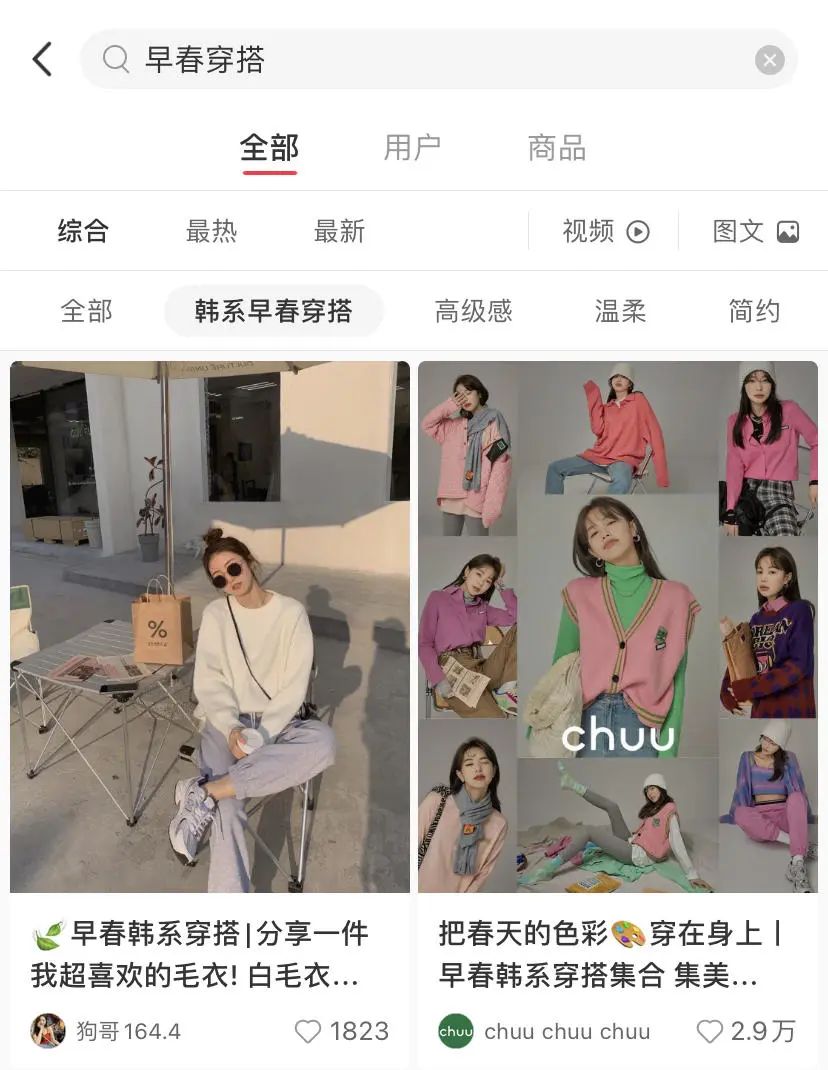The image size is (828, 1070).
Task: Choose the 简约 chip
Action: point(753,311)
